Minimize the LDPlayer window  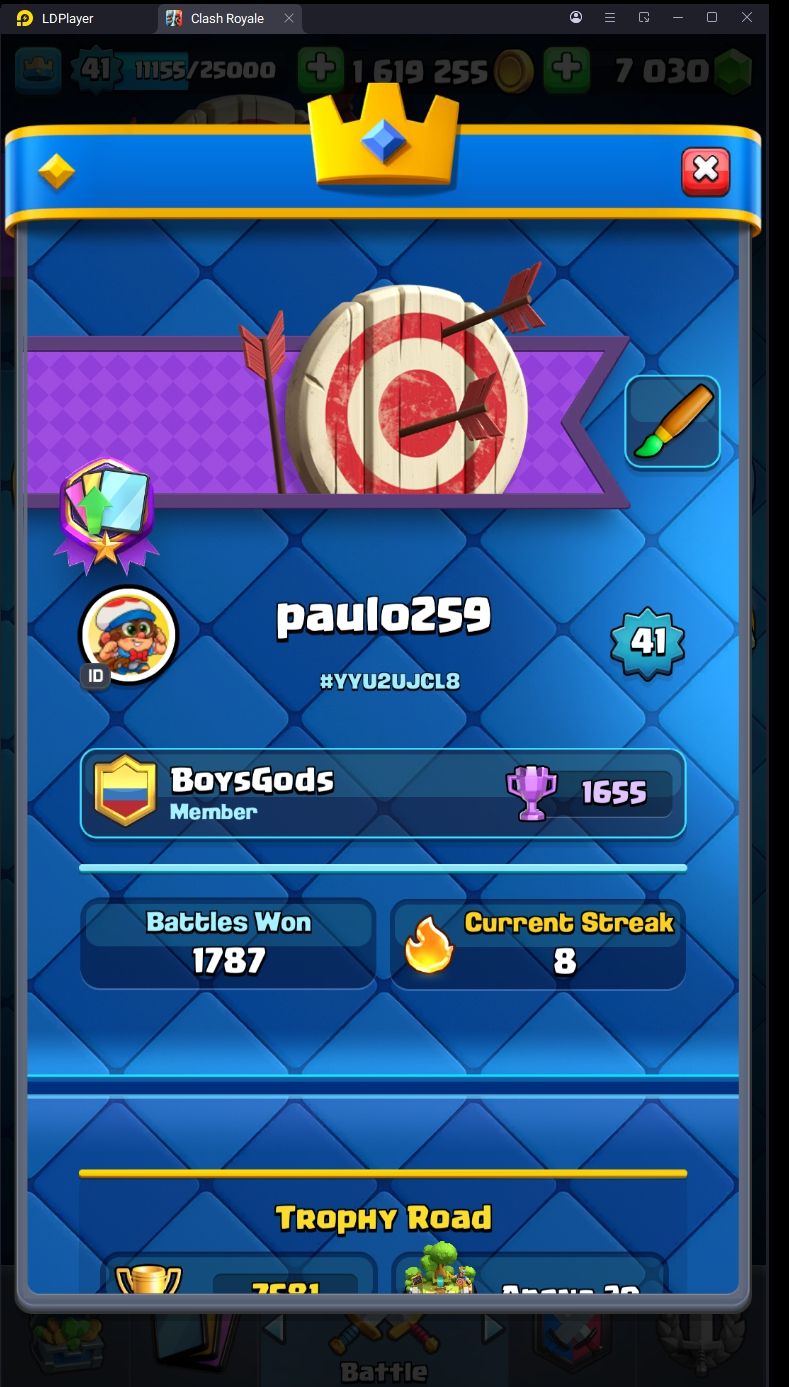point(678,18)
